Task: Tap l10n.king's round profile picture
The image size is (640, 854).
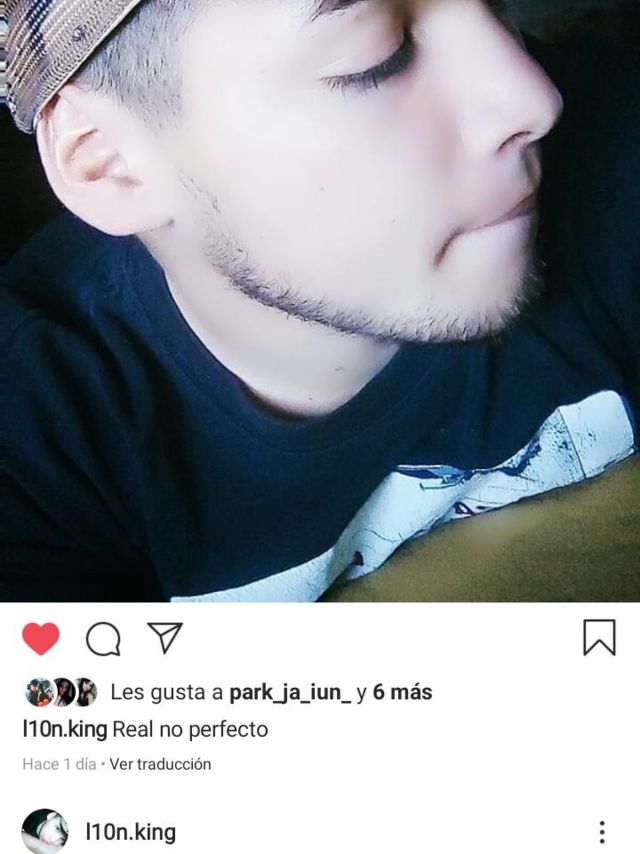Action: [45, 831]
